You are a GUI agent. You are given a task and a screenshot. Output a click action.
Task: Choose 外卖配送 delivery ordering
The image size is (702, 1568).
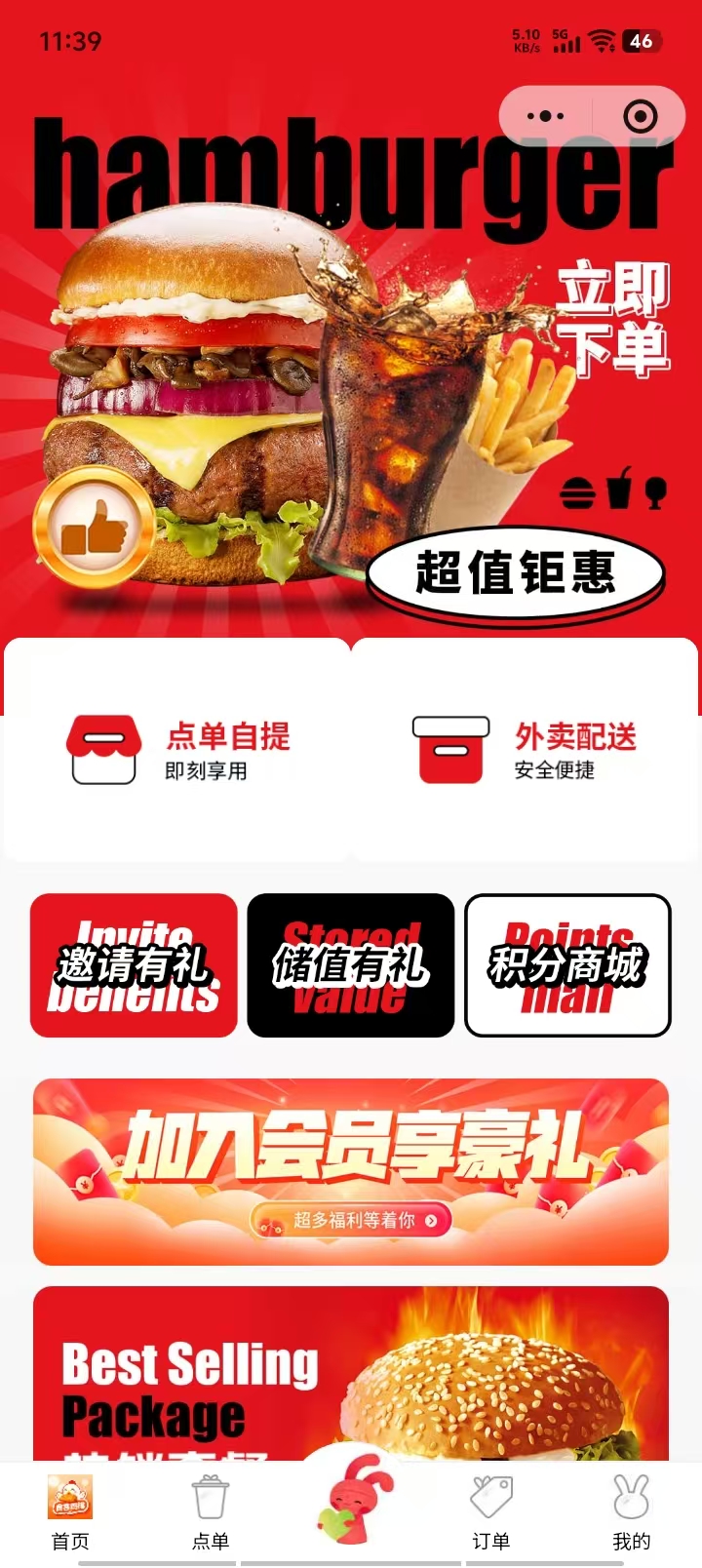(x=526, y=750)
